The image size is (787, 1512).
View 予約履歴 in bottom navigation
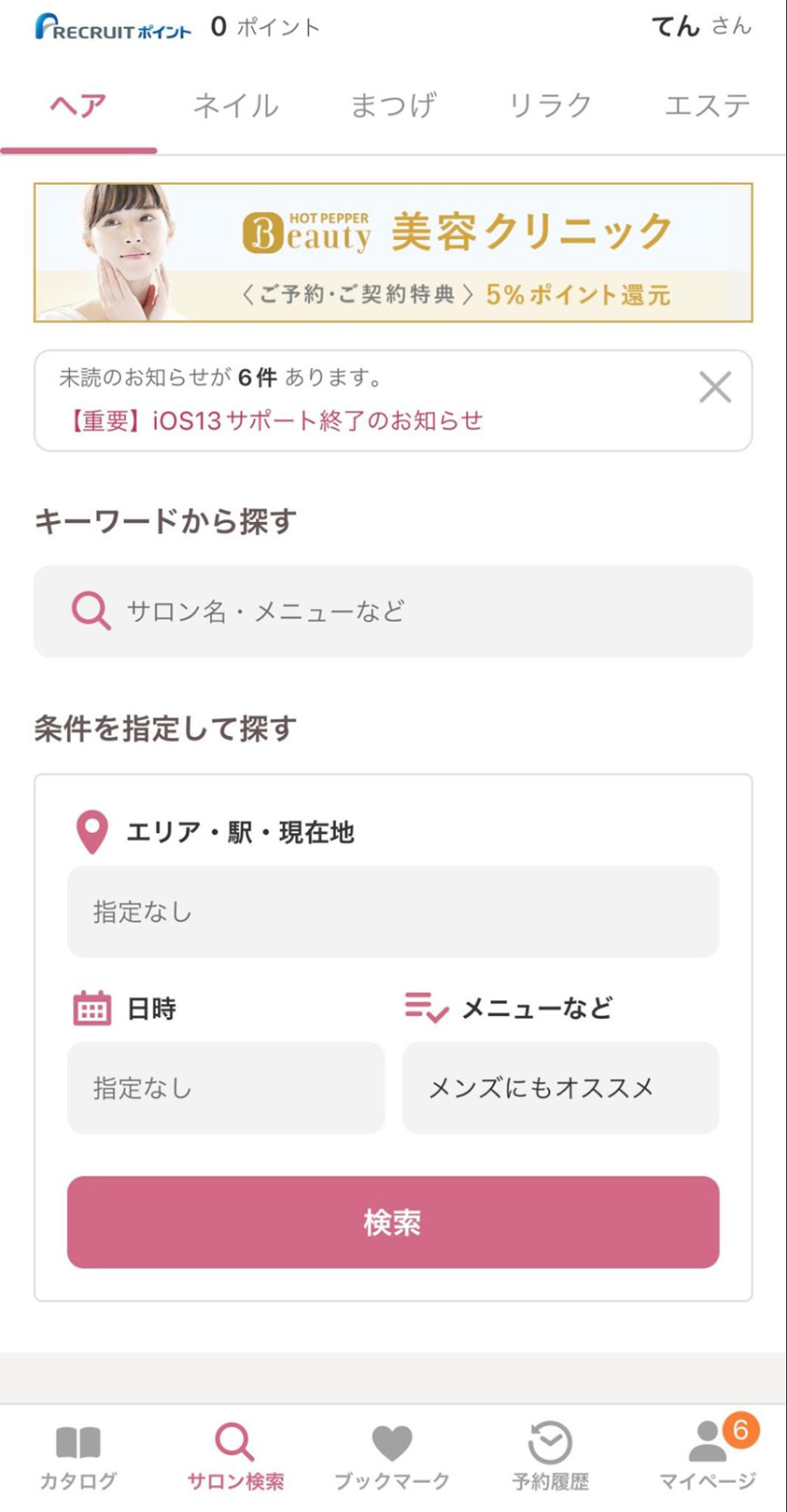tap(550, 1458)
